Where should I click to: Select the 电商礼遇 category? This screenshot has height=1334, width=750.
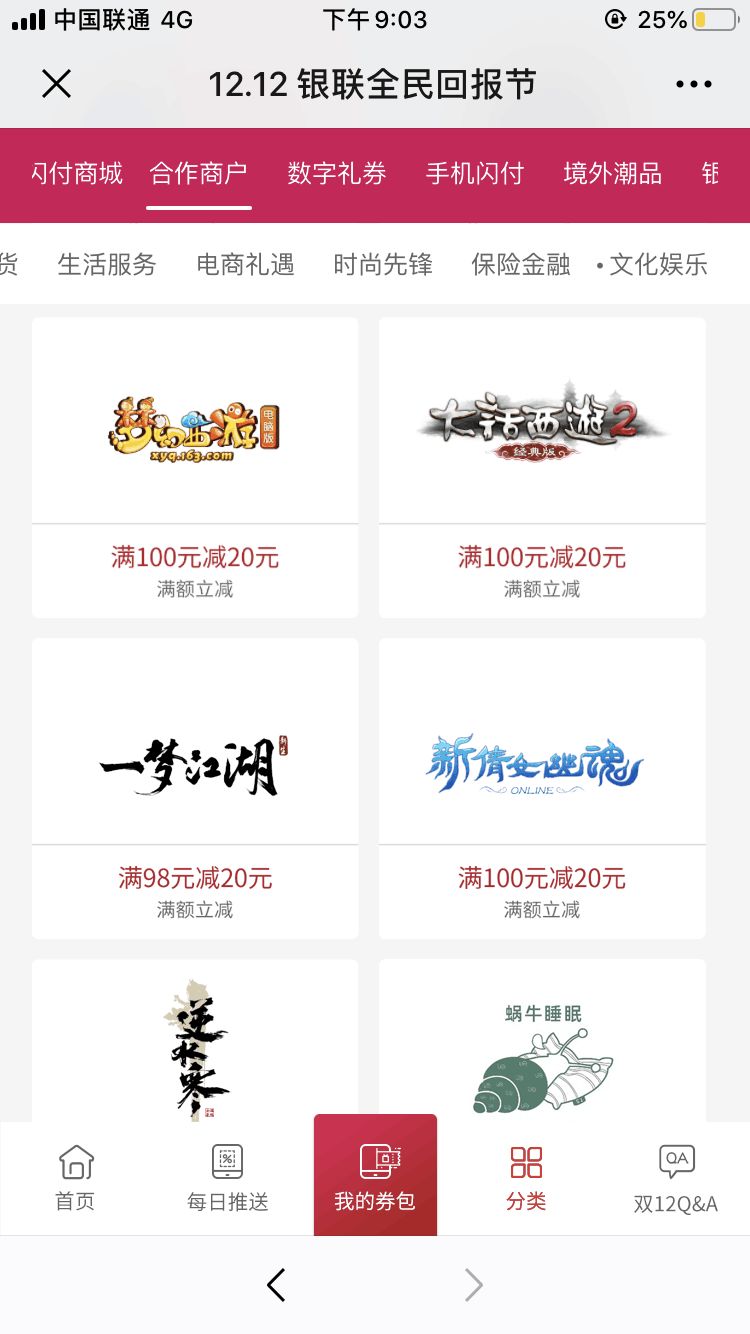pyautogui.click(x=245, y=264)
